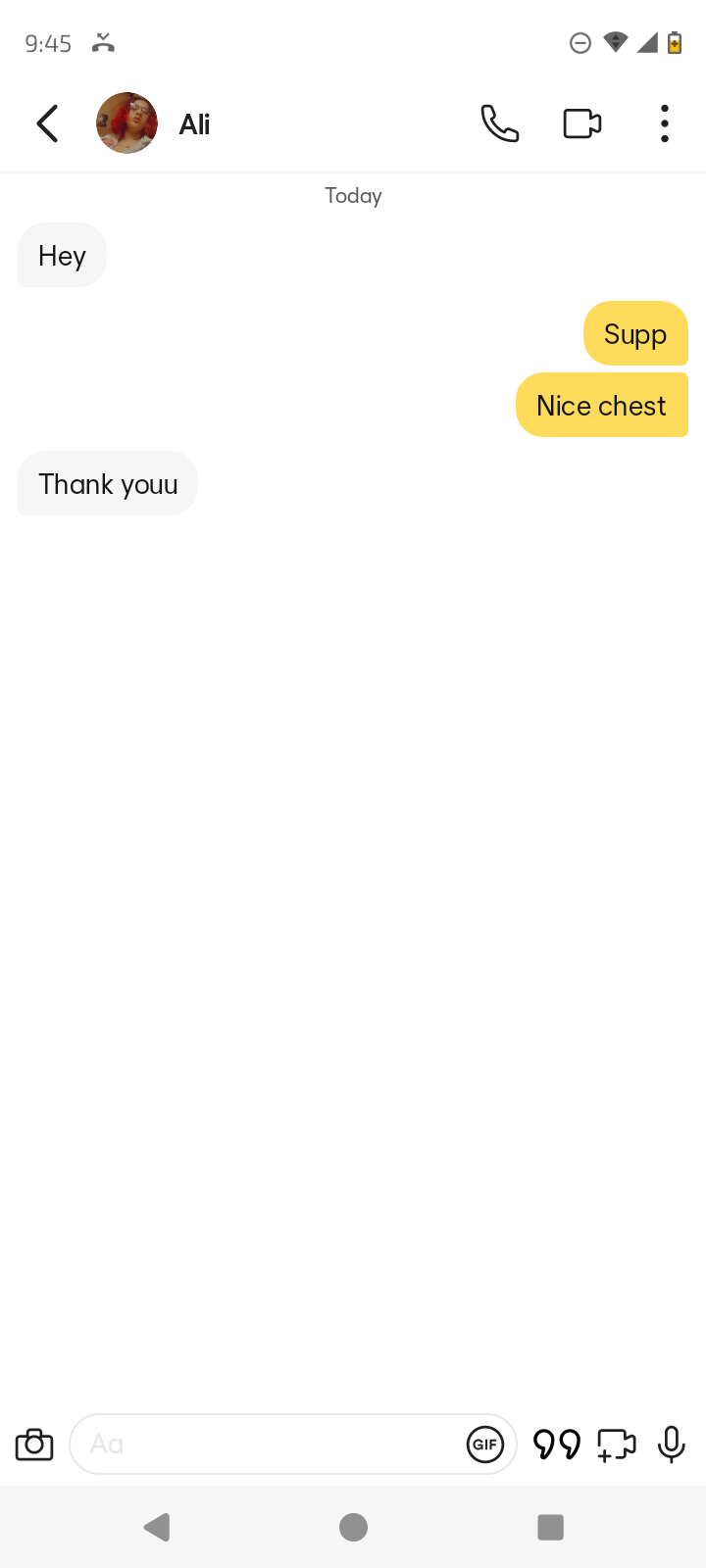Tap the video message icon
The height and width of the screenshot is (1568, 706).
pos(617,1445)
